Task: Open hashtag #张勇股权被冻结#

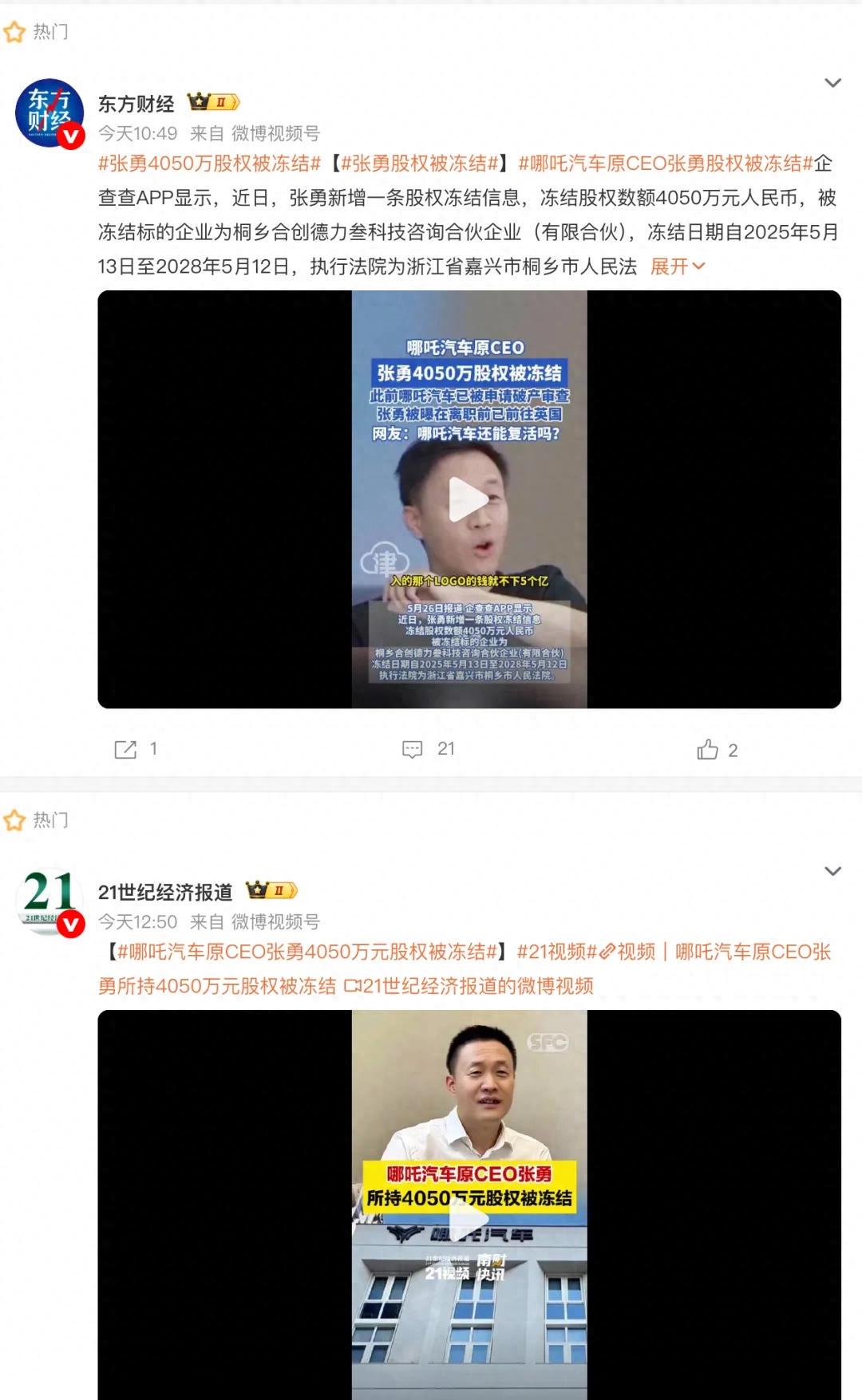Action: 420,164
